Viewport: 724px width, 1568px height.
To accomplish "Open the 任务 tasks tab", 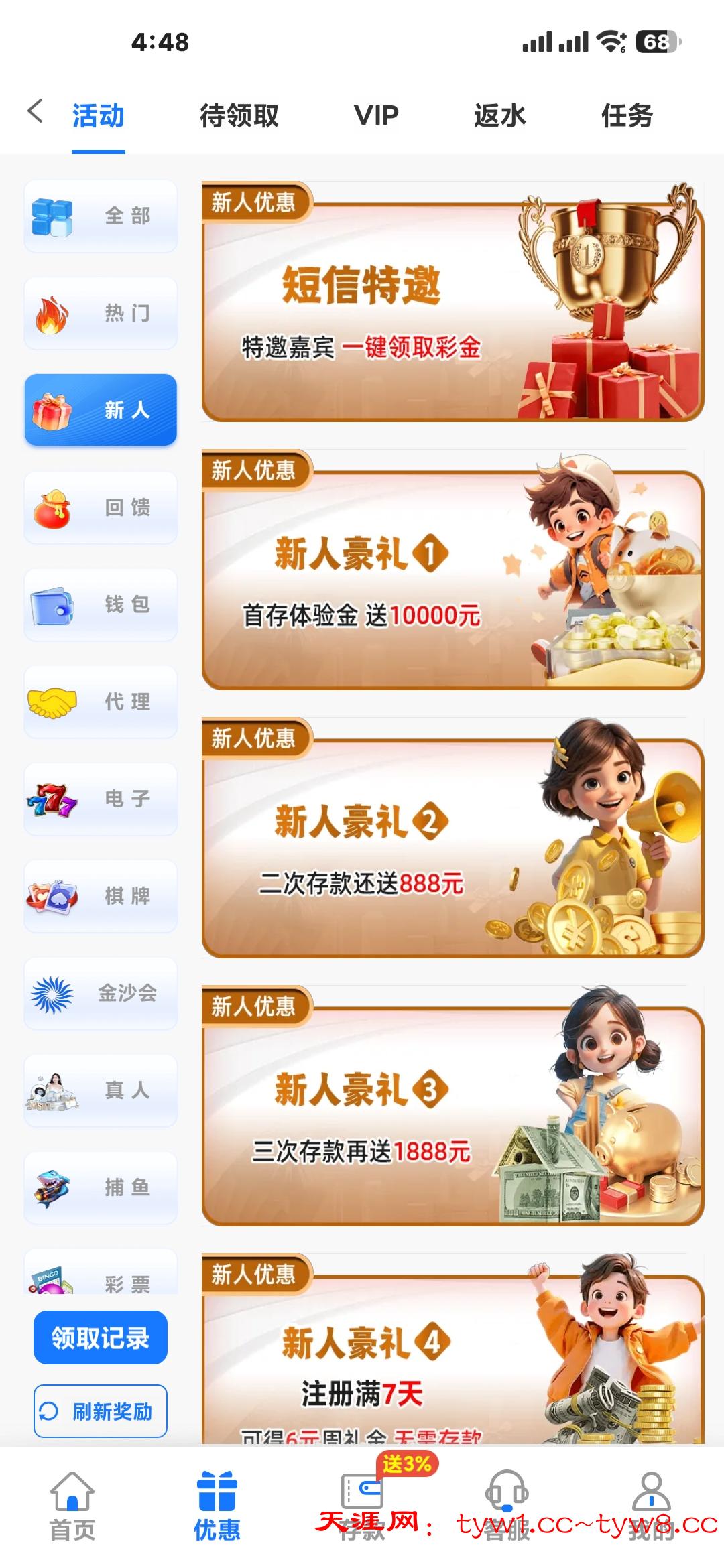I will [629, 115].
